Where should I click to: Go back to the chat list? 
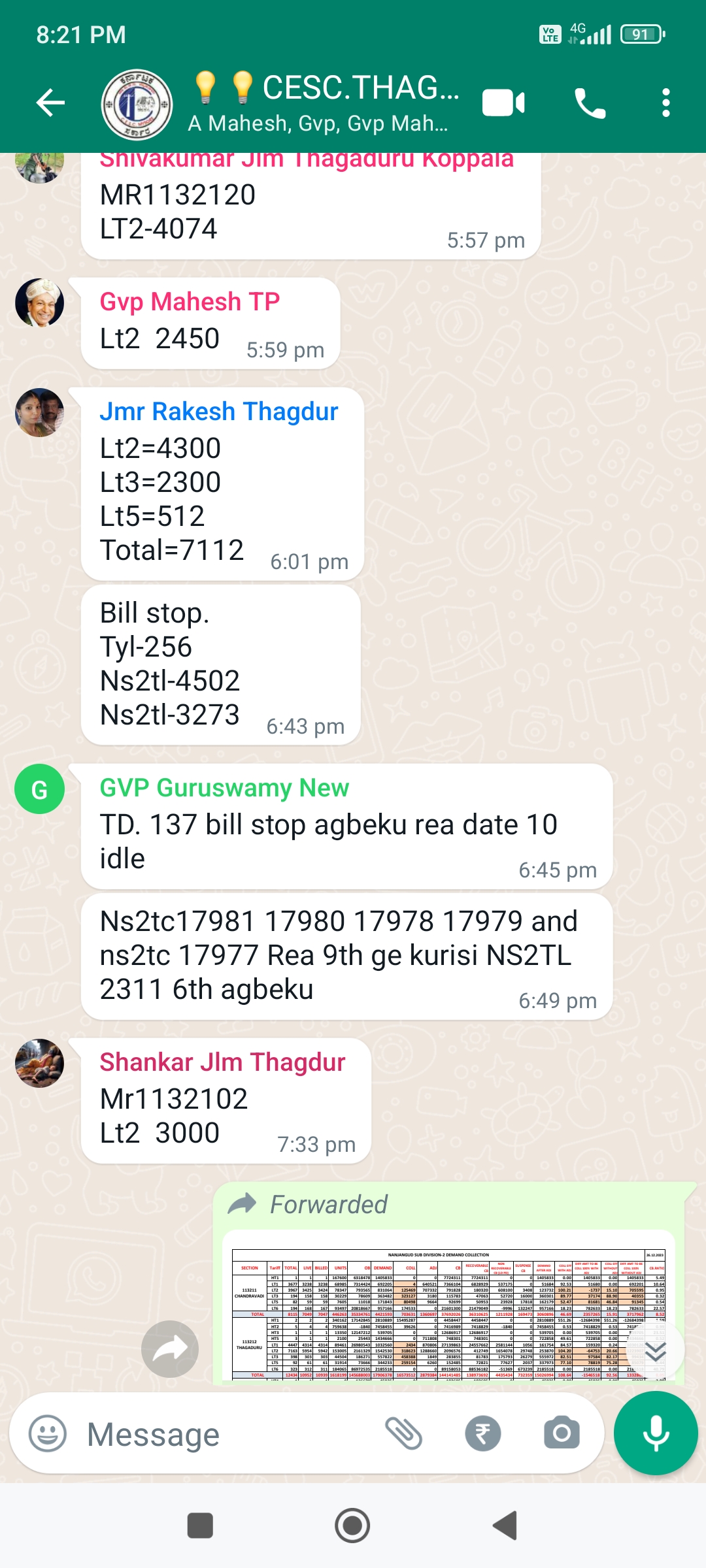point(50,103)
